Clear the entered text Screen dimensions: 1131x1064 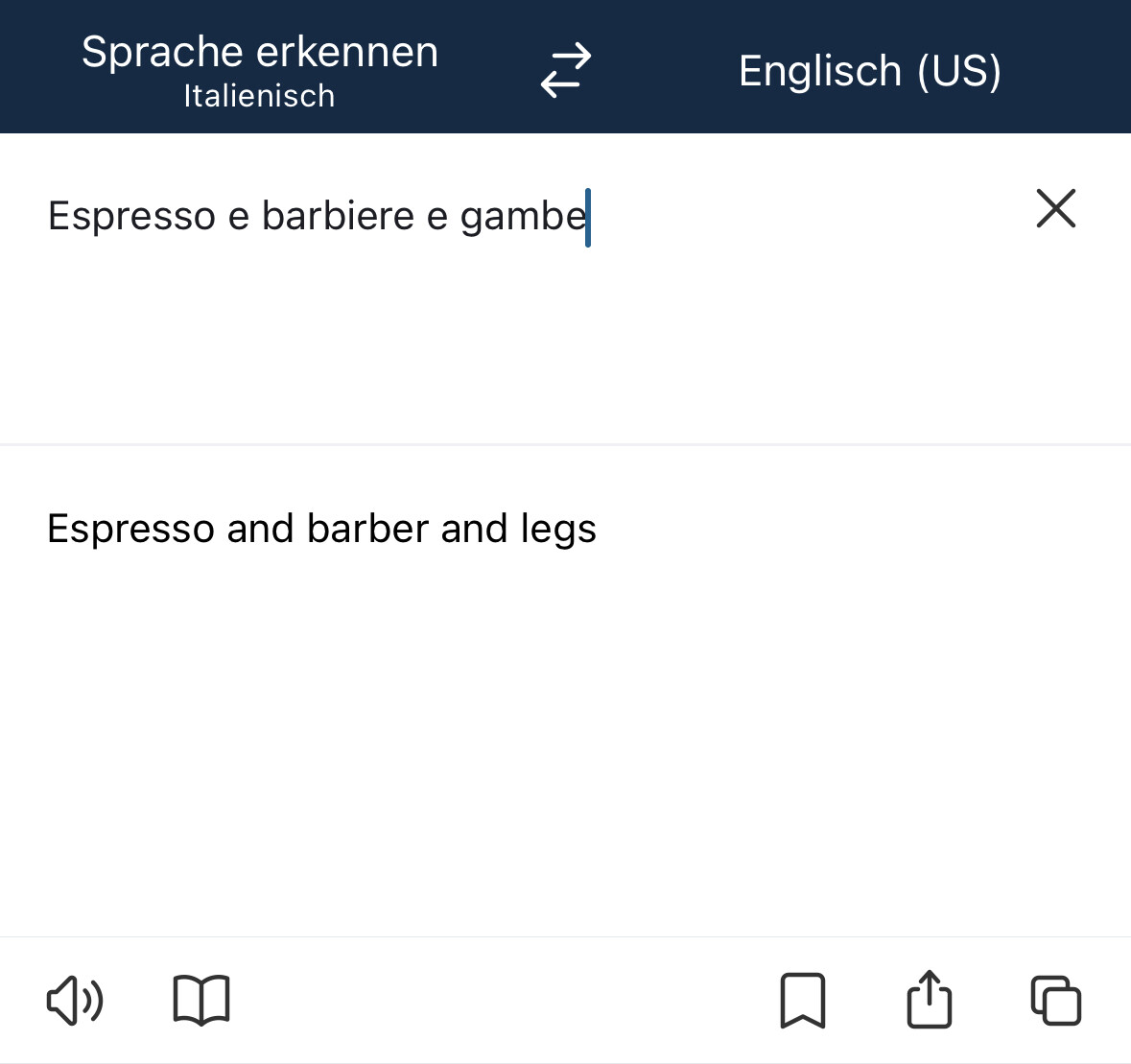pos(1056,208)
